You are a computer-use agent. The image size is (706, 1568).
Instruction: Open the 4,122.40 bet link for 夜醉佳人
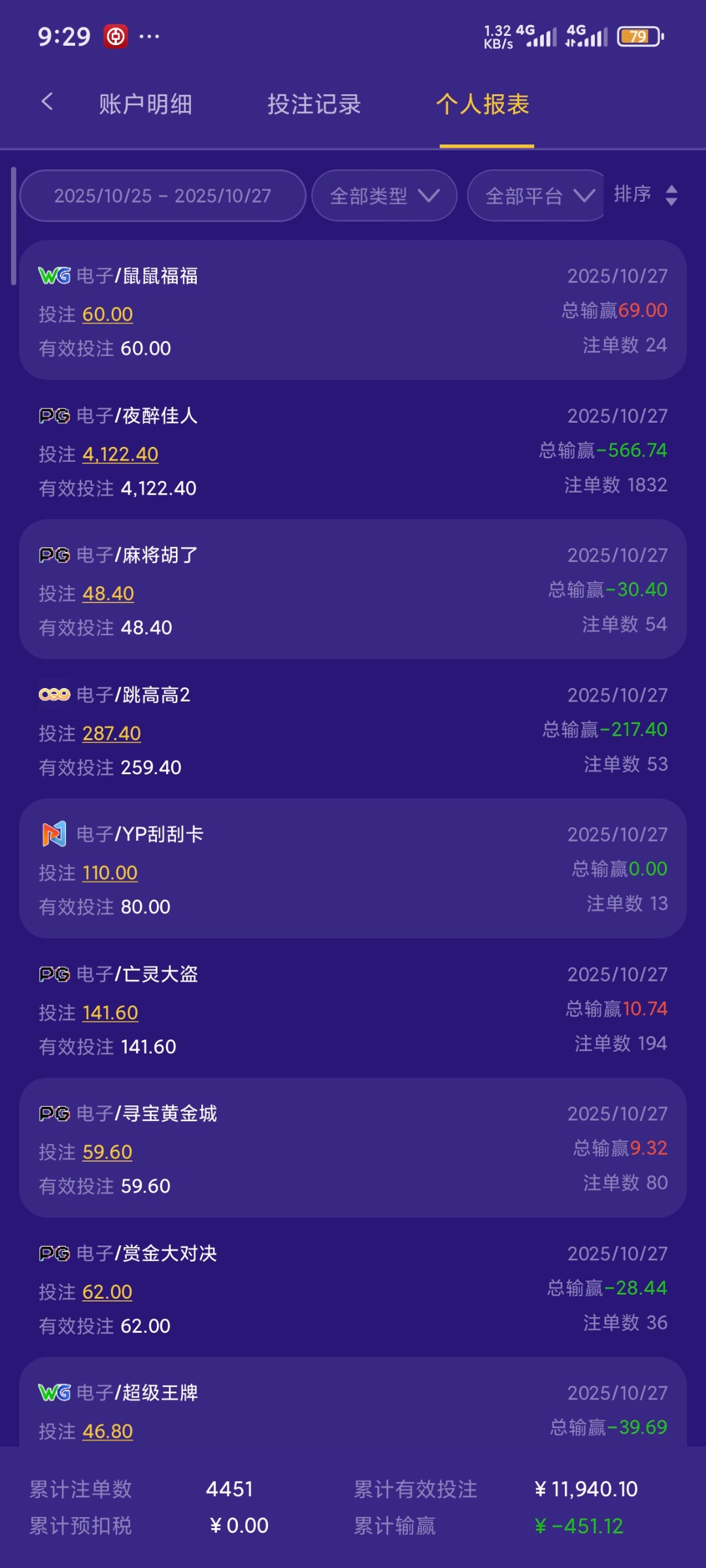(120, 454)
